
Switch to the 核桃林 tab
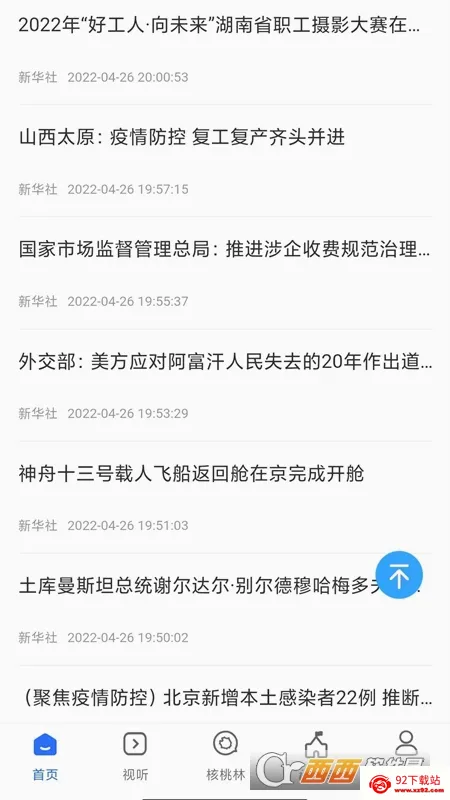(x=225, y=757)
